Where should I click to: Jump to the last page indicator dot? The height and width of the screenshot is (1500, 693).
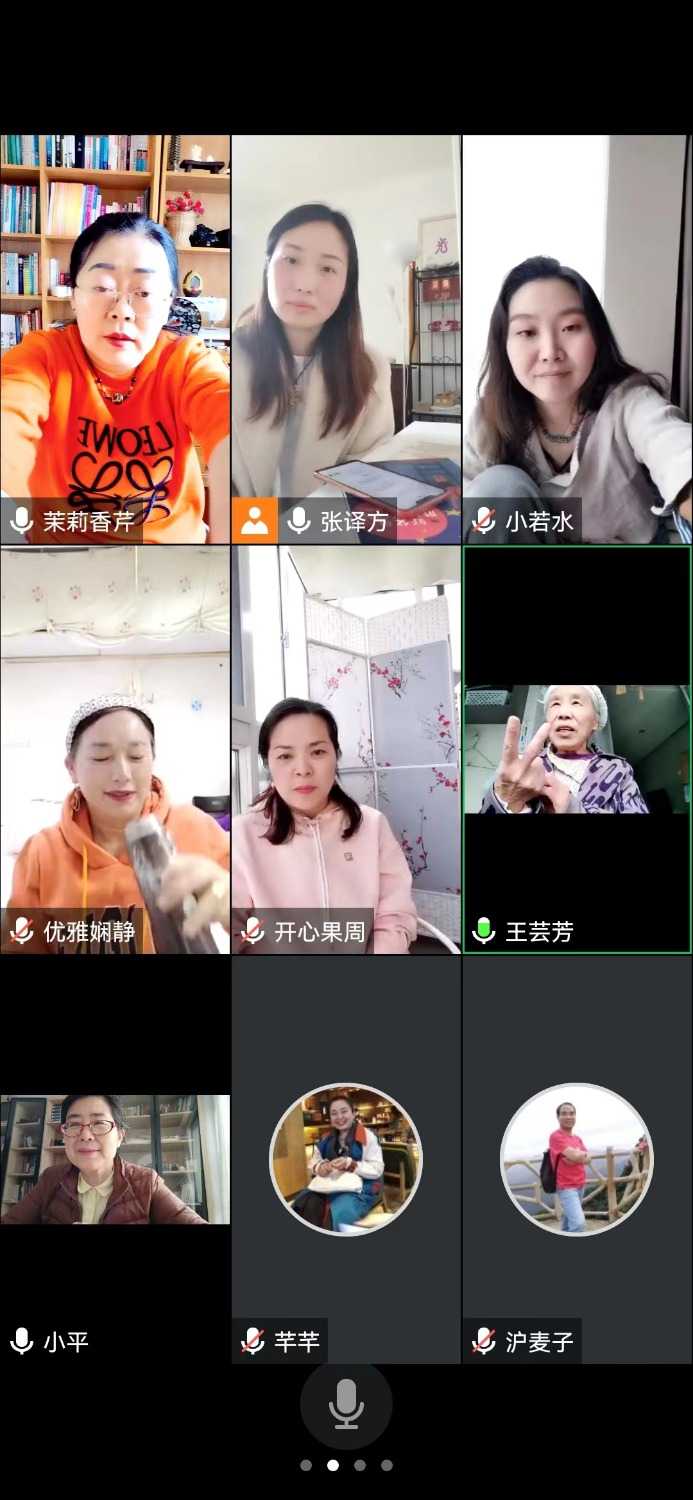coord(387,1465)
